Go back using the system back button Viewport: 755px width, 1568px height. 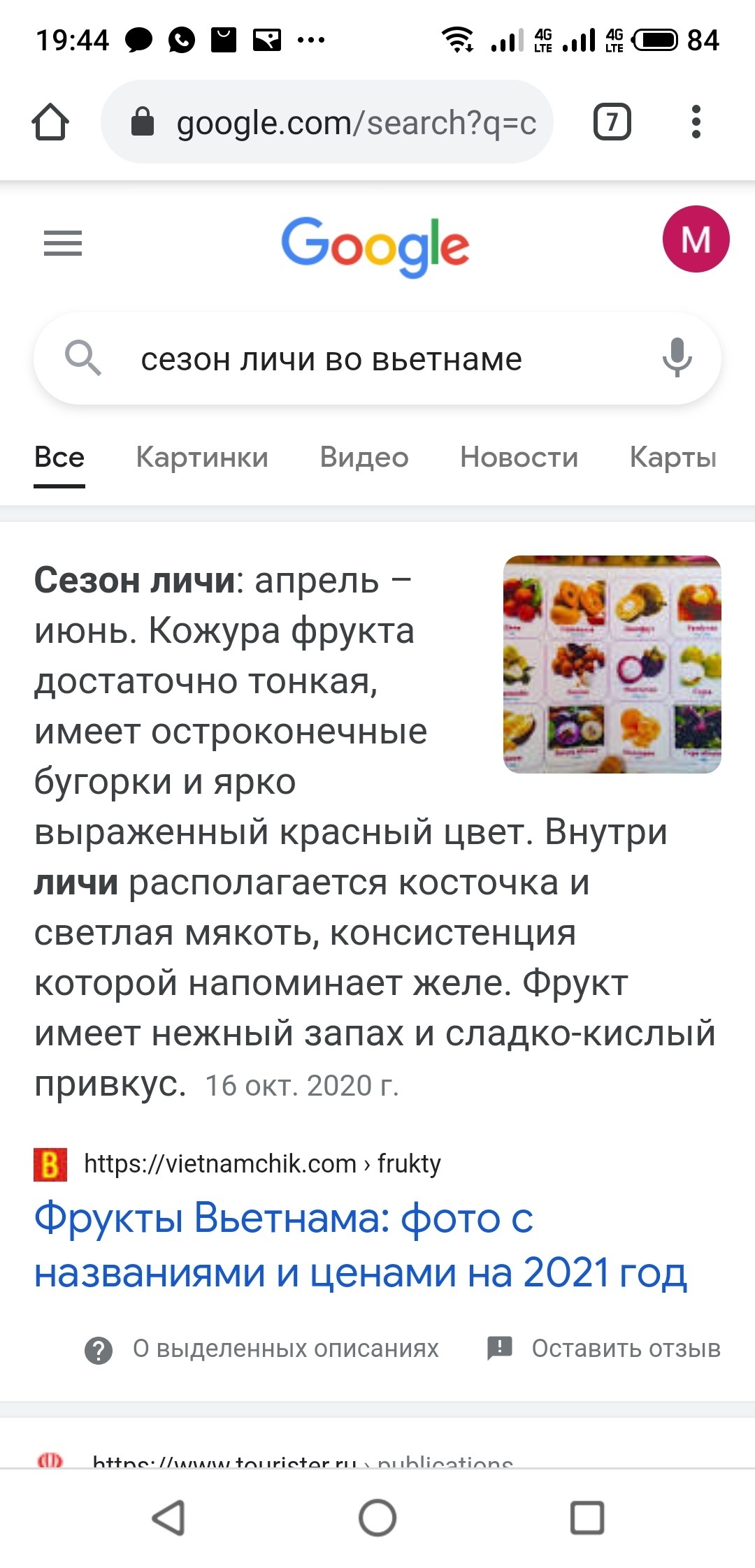pyautogui.click(x=168, y=1518)
